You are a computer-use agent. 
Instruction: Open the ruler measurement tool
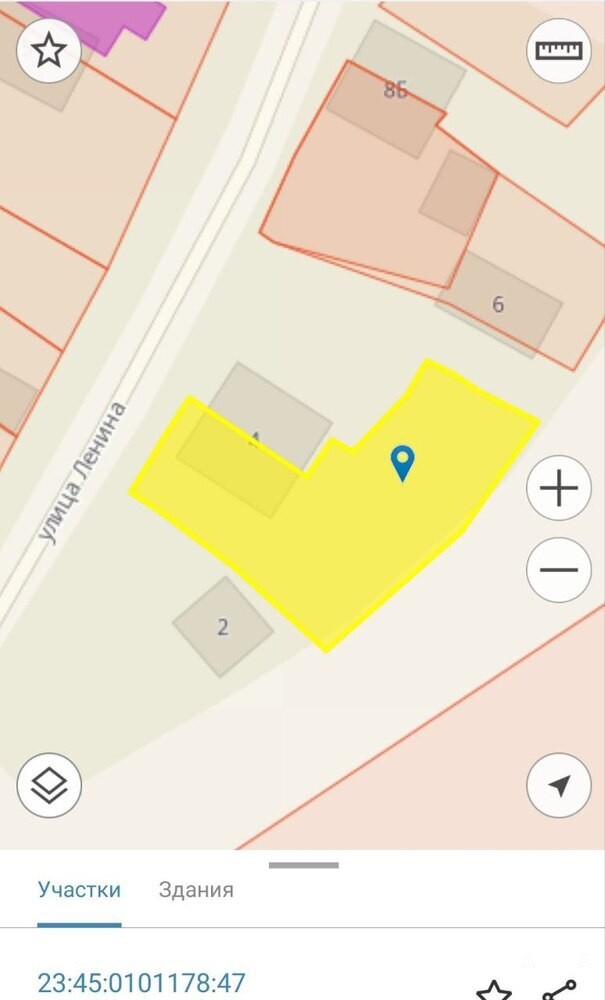point(558,51)
